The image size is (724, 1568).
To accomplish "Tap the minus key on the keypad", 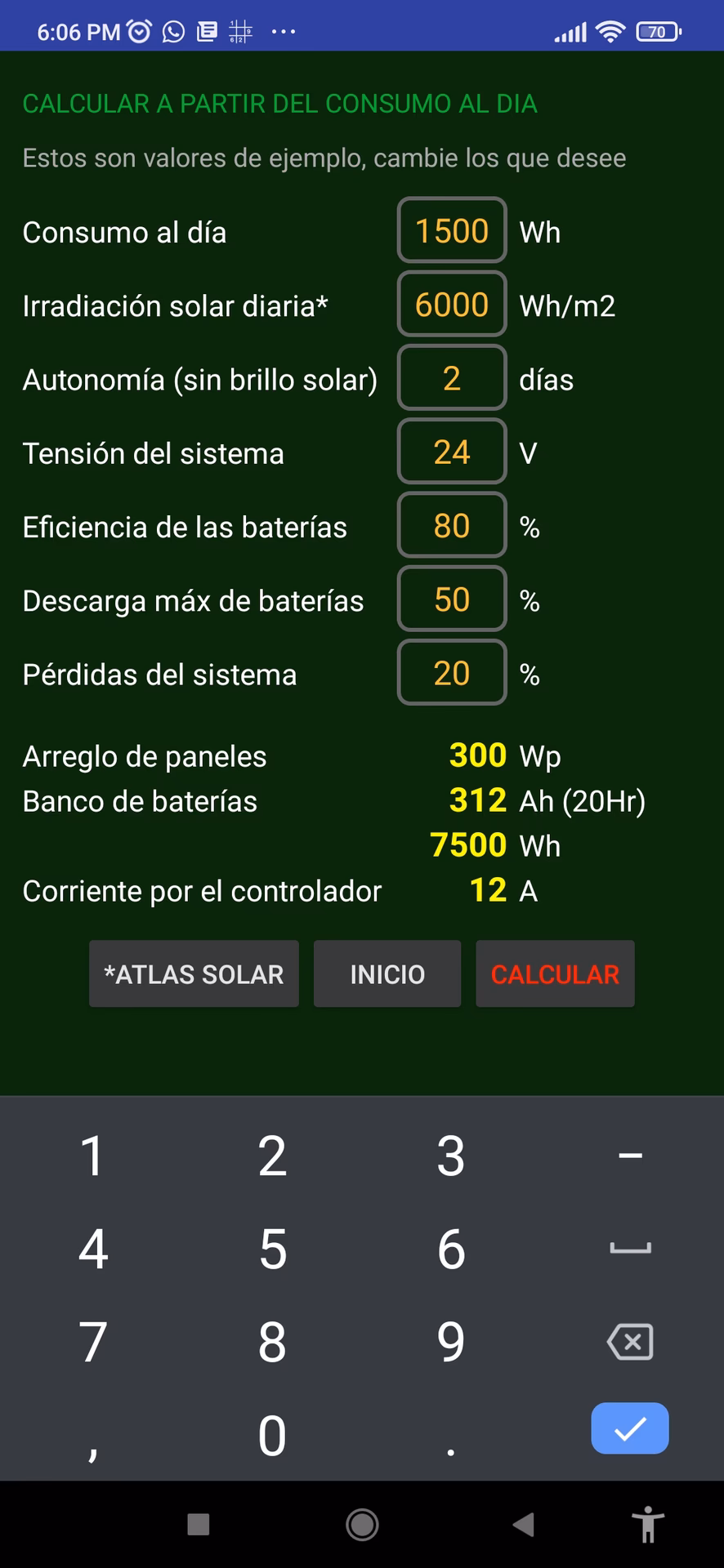I will pyautogui.click(x=629, y=1153).
